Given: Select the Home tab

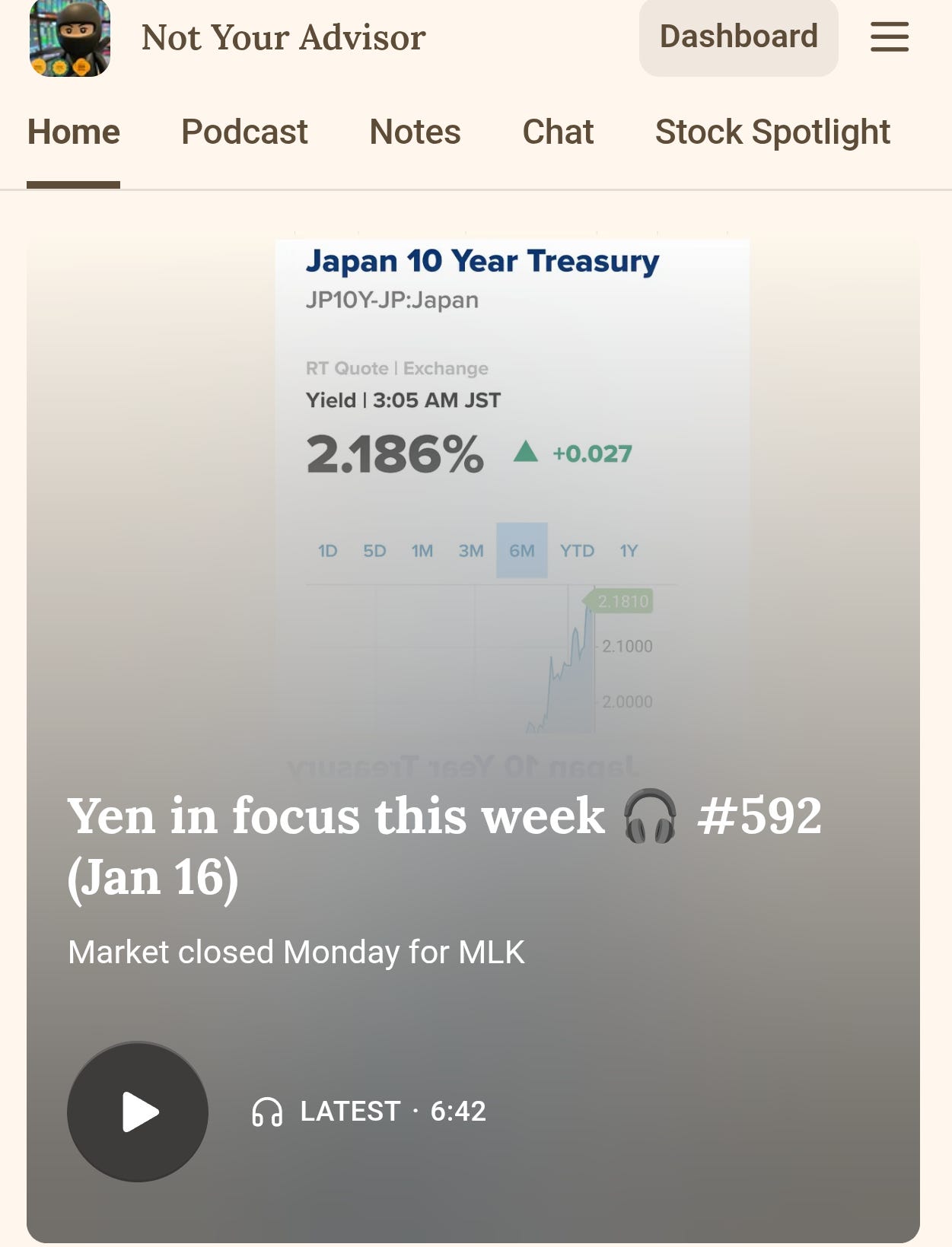Looking at the screenshot, I should pos(74,132).
